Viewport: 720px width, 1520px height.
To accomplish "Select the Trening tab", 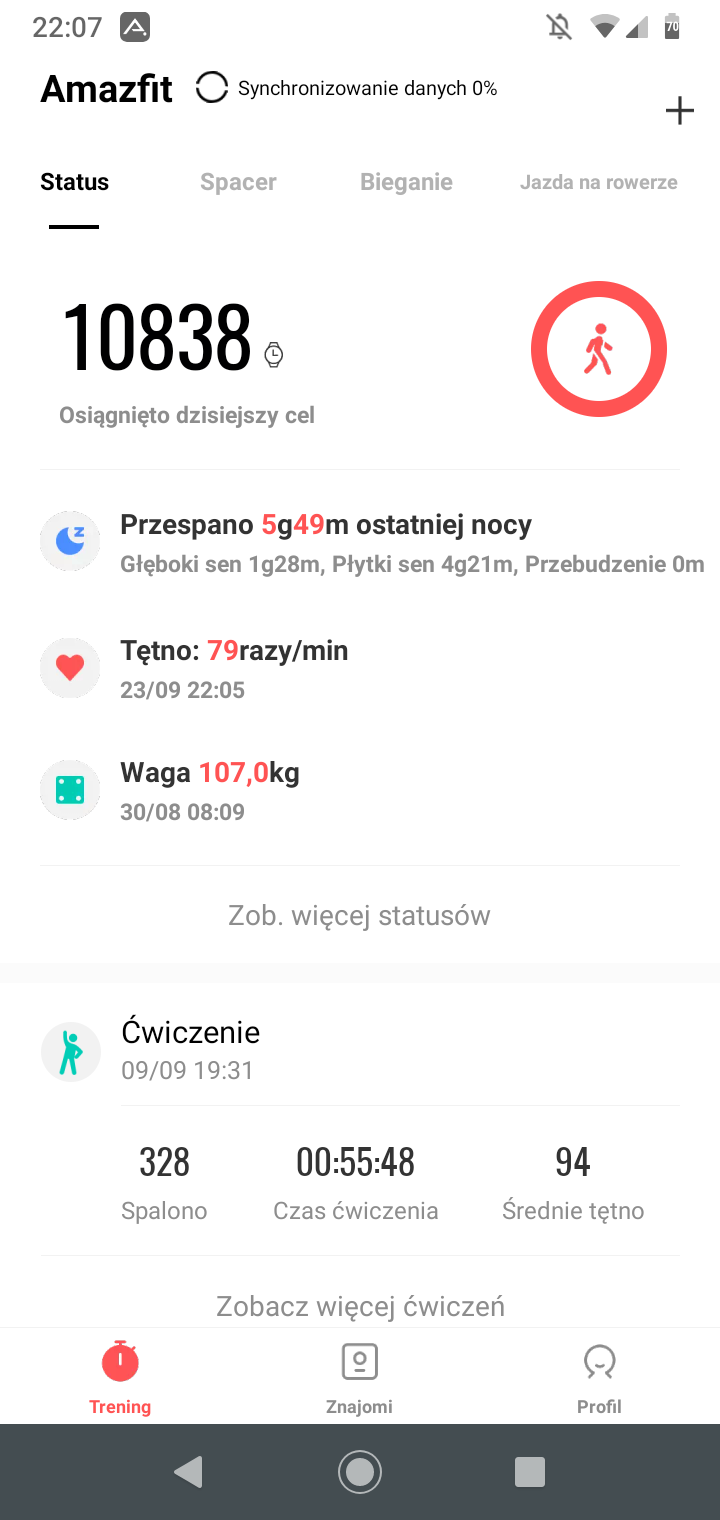I will [x=120, y=1377].
